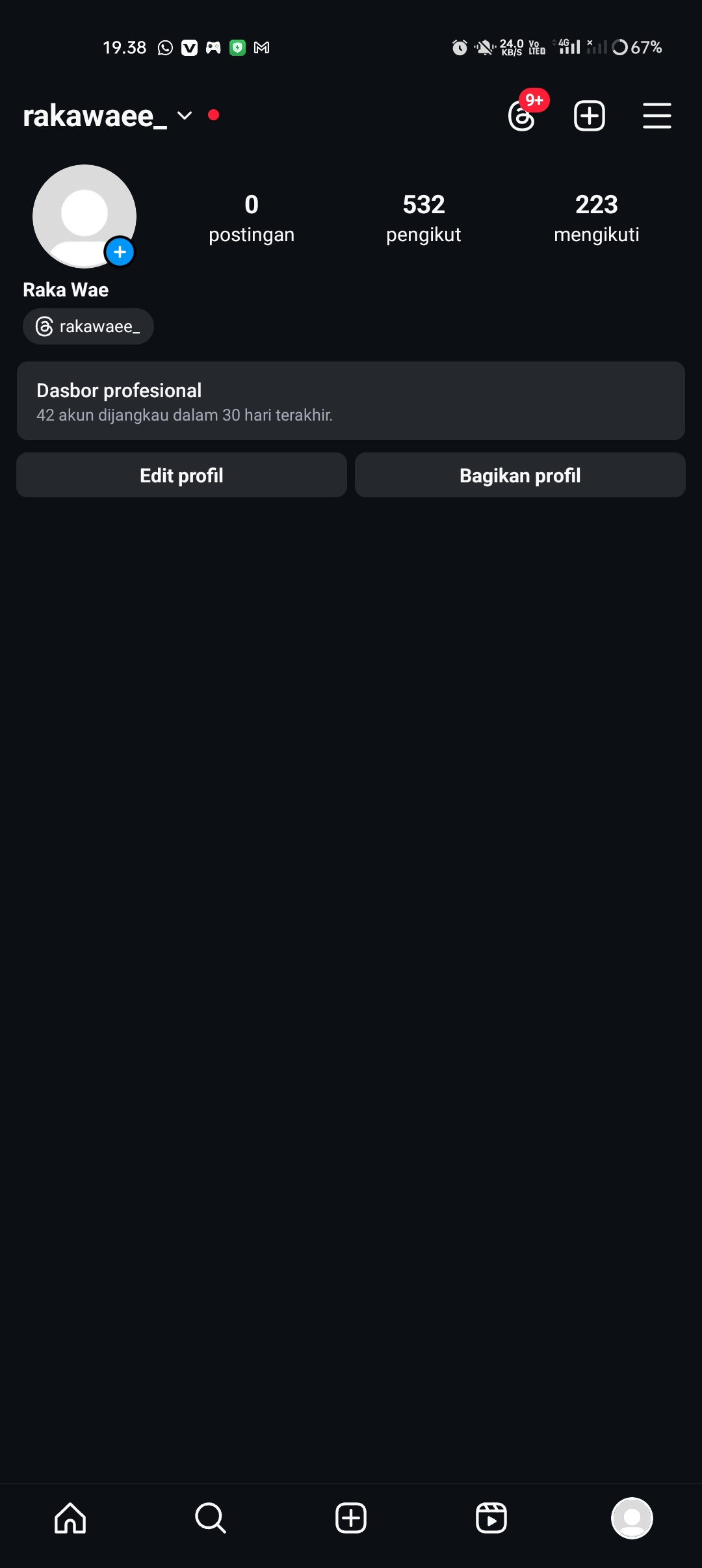This screenshot has width=702, height=1568.
Task: Open the Reels tab icon
Action: (x=491, y=1518)
